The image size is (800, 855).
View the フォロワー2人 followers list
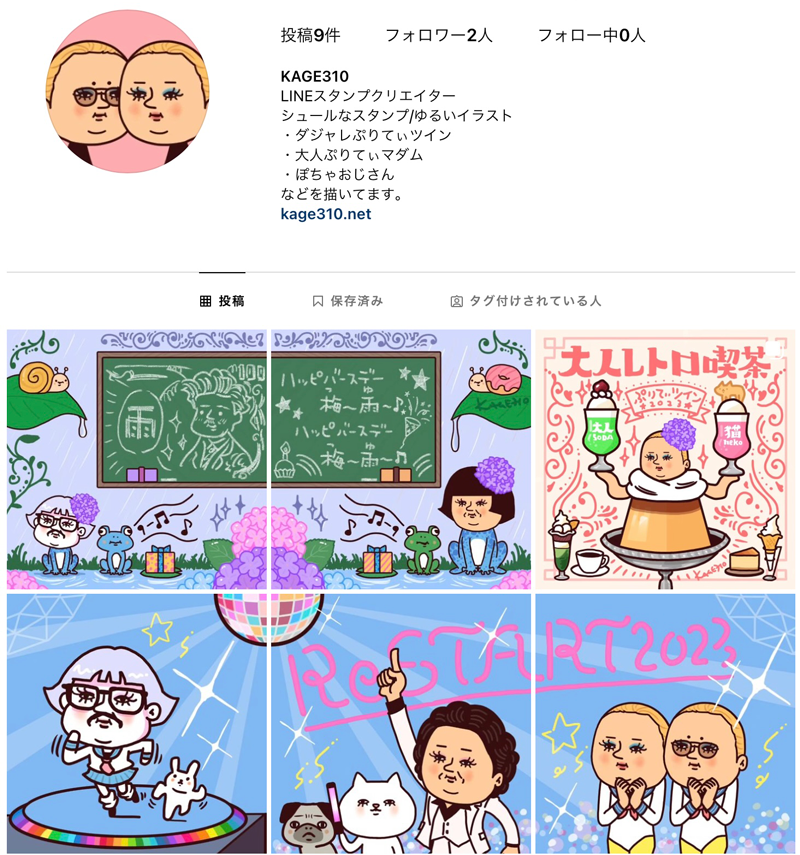tap(439, 35)
